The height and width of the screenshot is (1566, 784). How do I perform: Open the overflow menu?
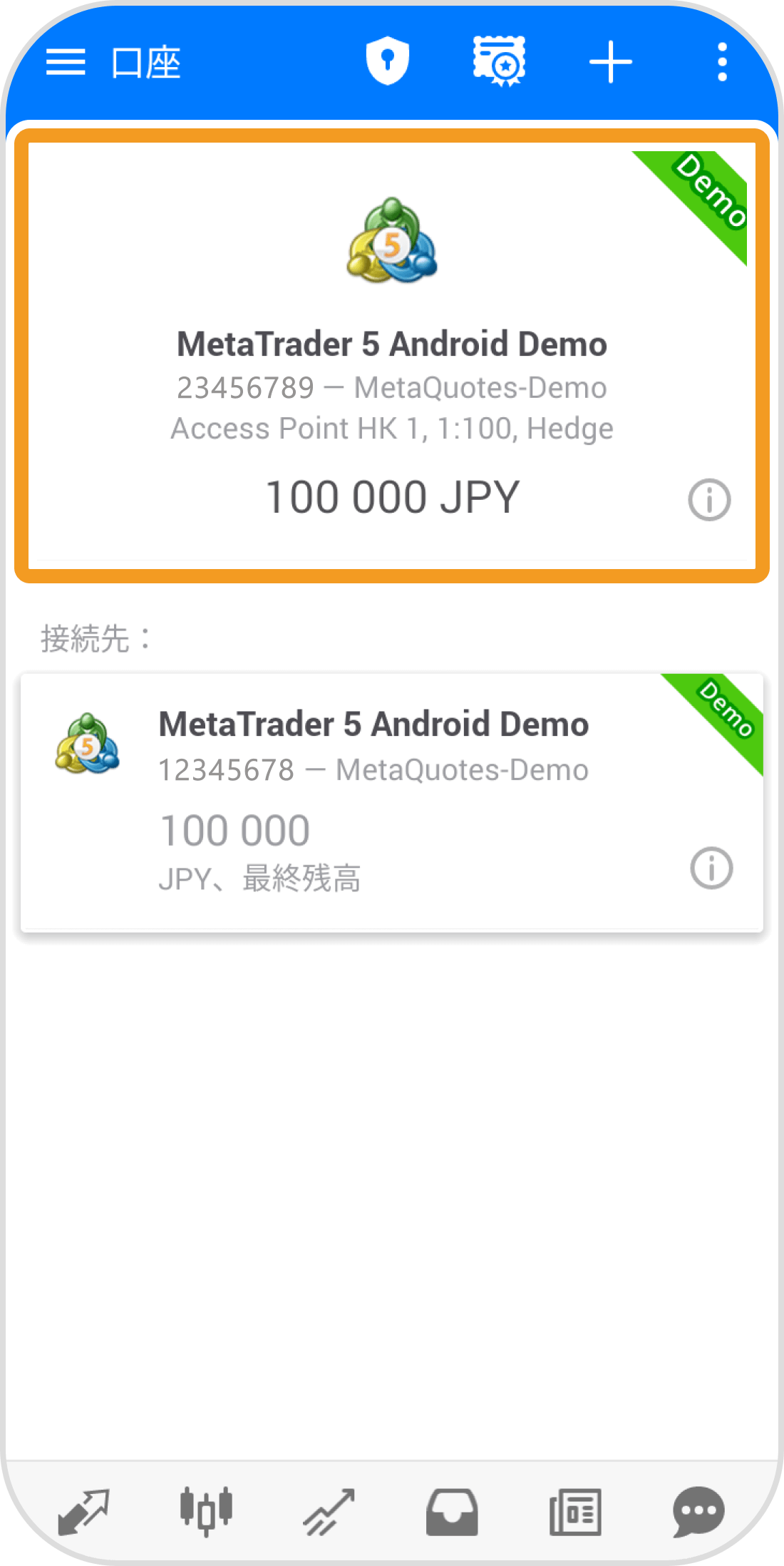click(722, 62)
